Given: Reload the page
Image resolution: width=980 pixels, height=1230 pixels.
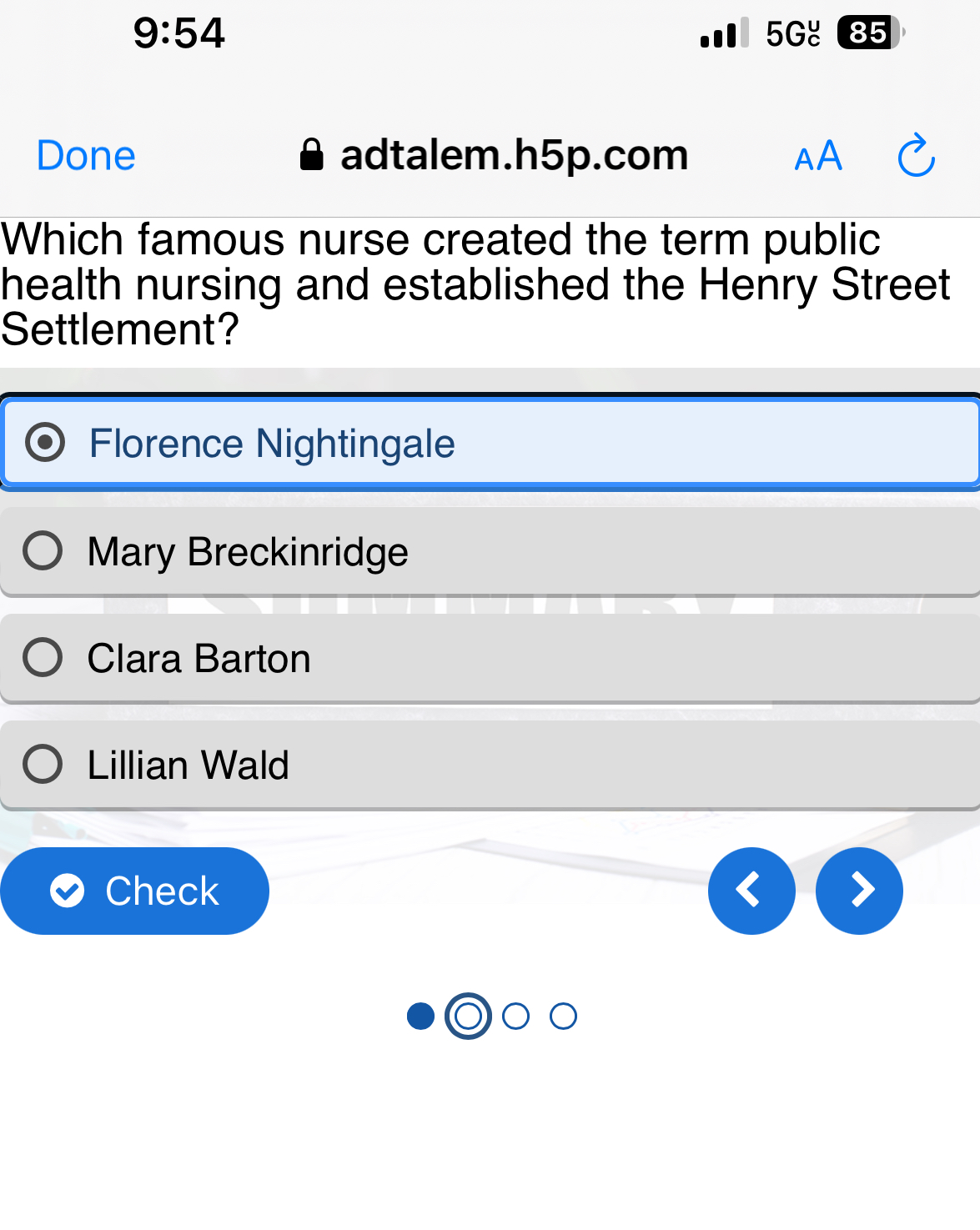Looking at the screenshot, I should (x=916, y=156).
